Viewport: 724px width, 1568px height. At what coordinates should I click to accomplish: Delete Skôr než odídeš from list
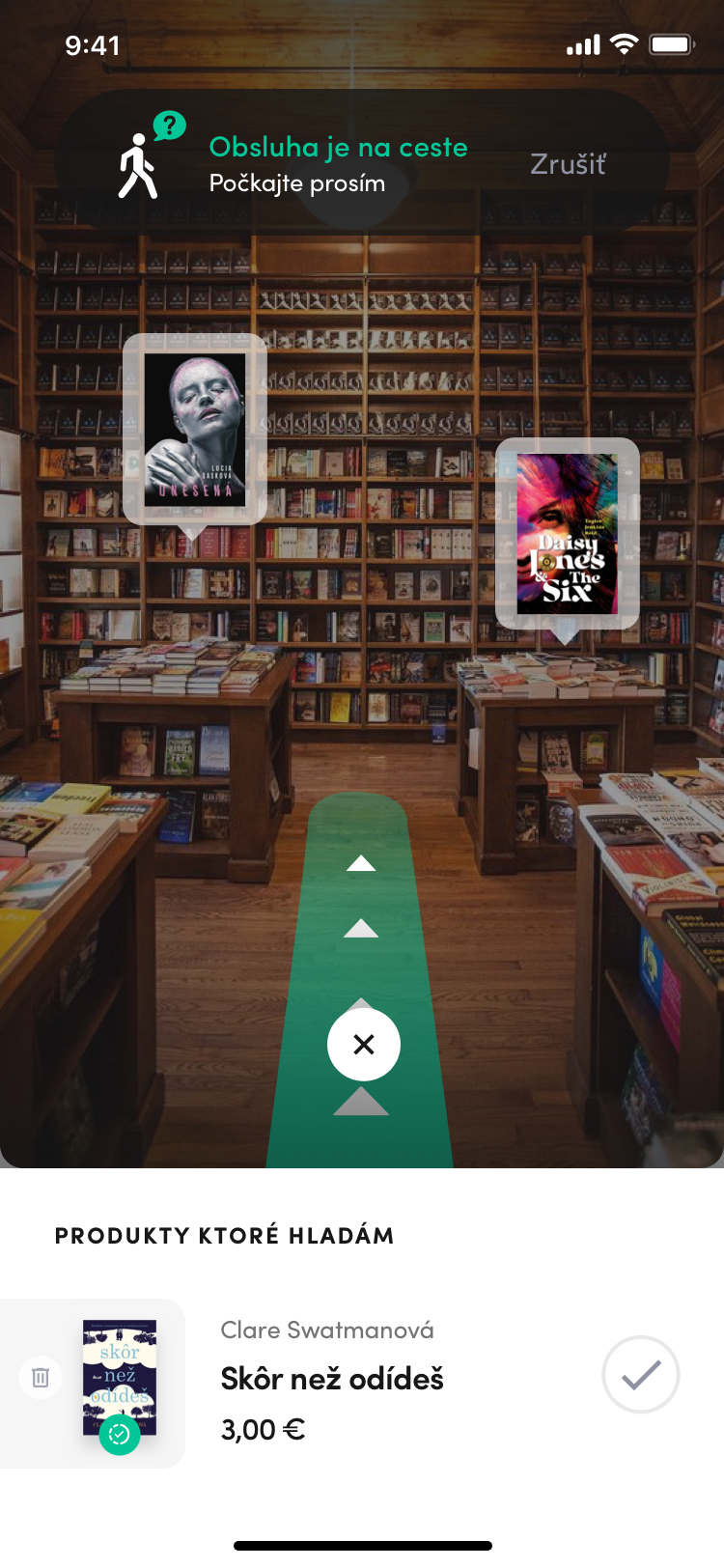coord(41,1377)
